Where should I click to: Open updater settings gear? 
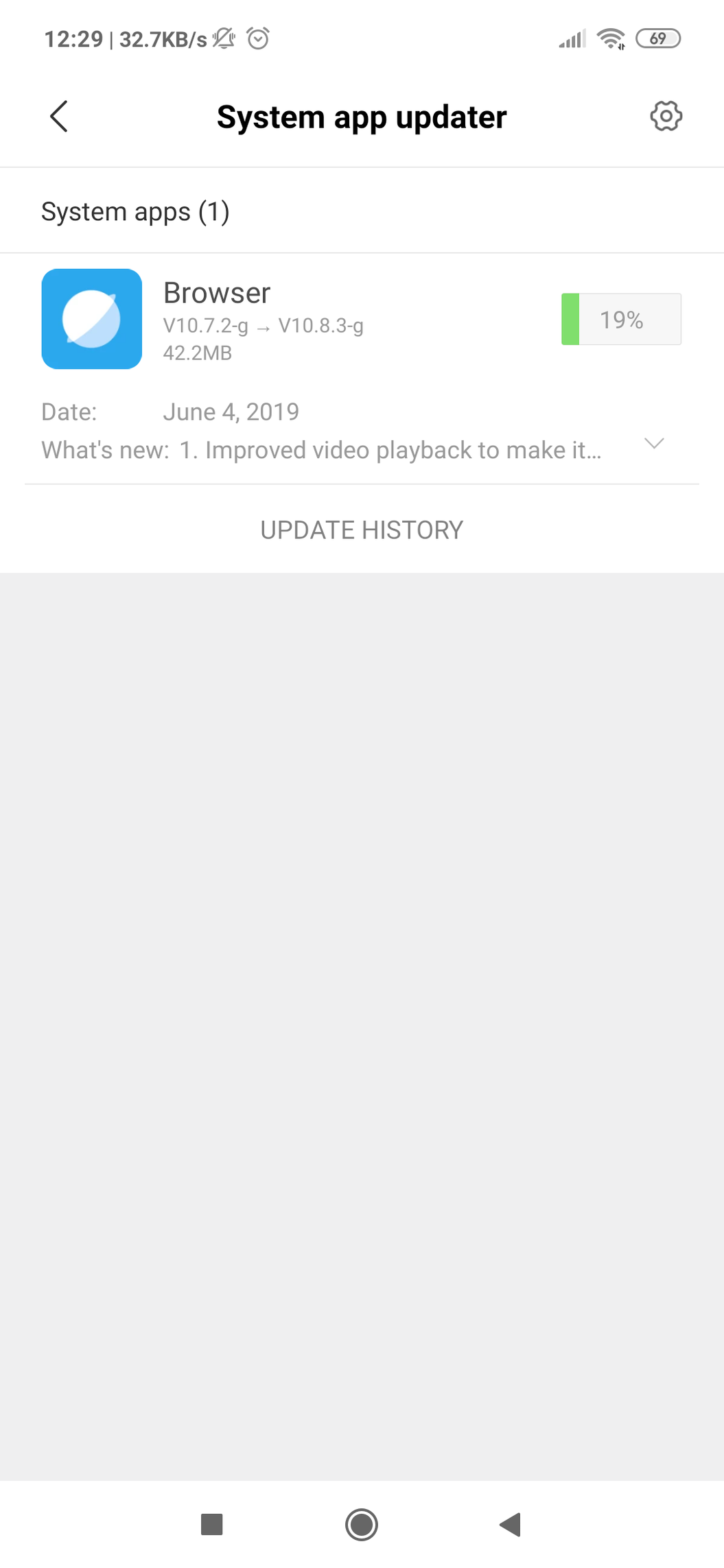[666, 117]
